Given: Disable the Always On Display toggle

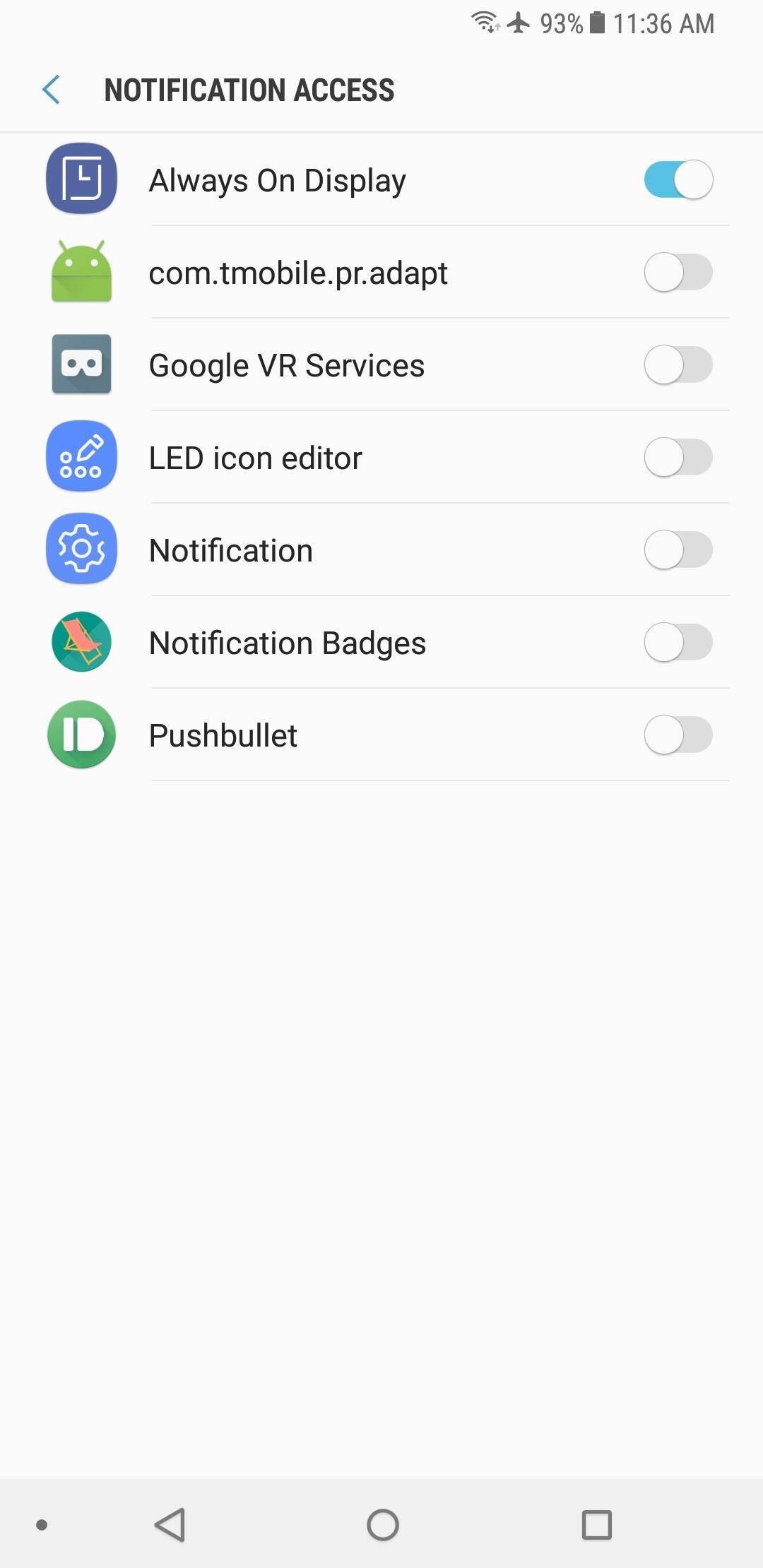Looking at the screenshot, I should [x=678, y=179].
